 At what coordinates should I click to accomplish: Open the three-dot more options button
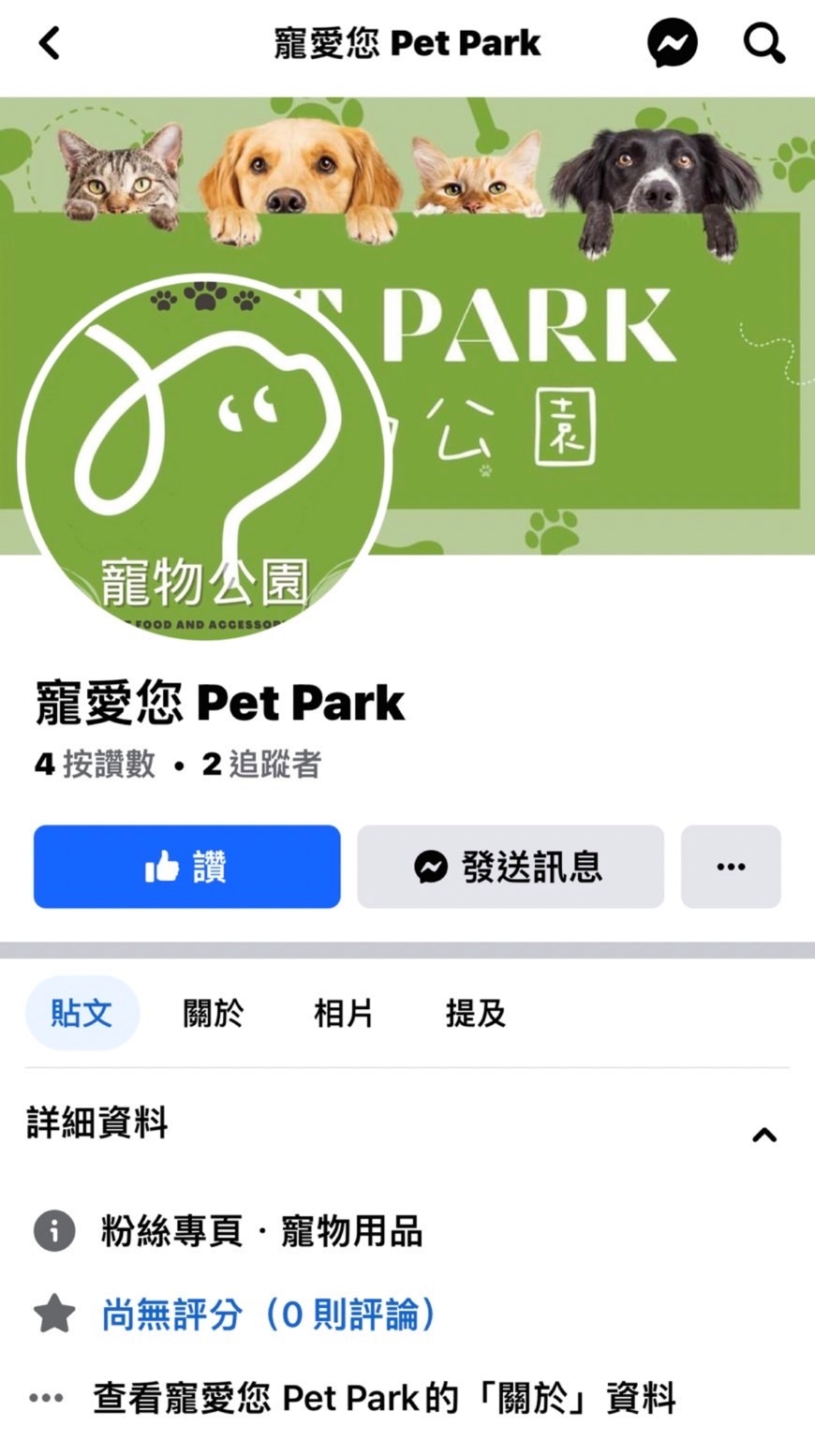pyautogui.click(x=731, y=867)
